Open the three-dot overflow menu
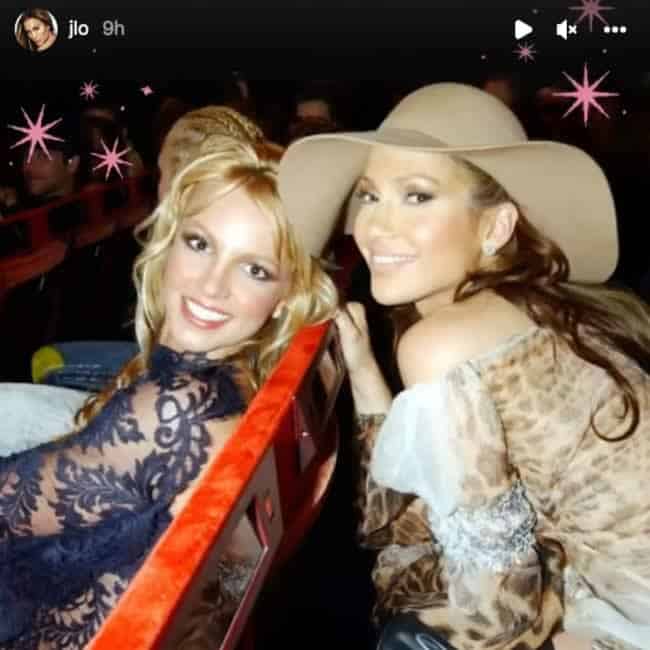Viewport: 650px width, 650px height. coord(614,30)
